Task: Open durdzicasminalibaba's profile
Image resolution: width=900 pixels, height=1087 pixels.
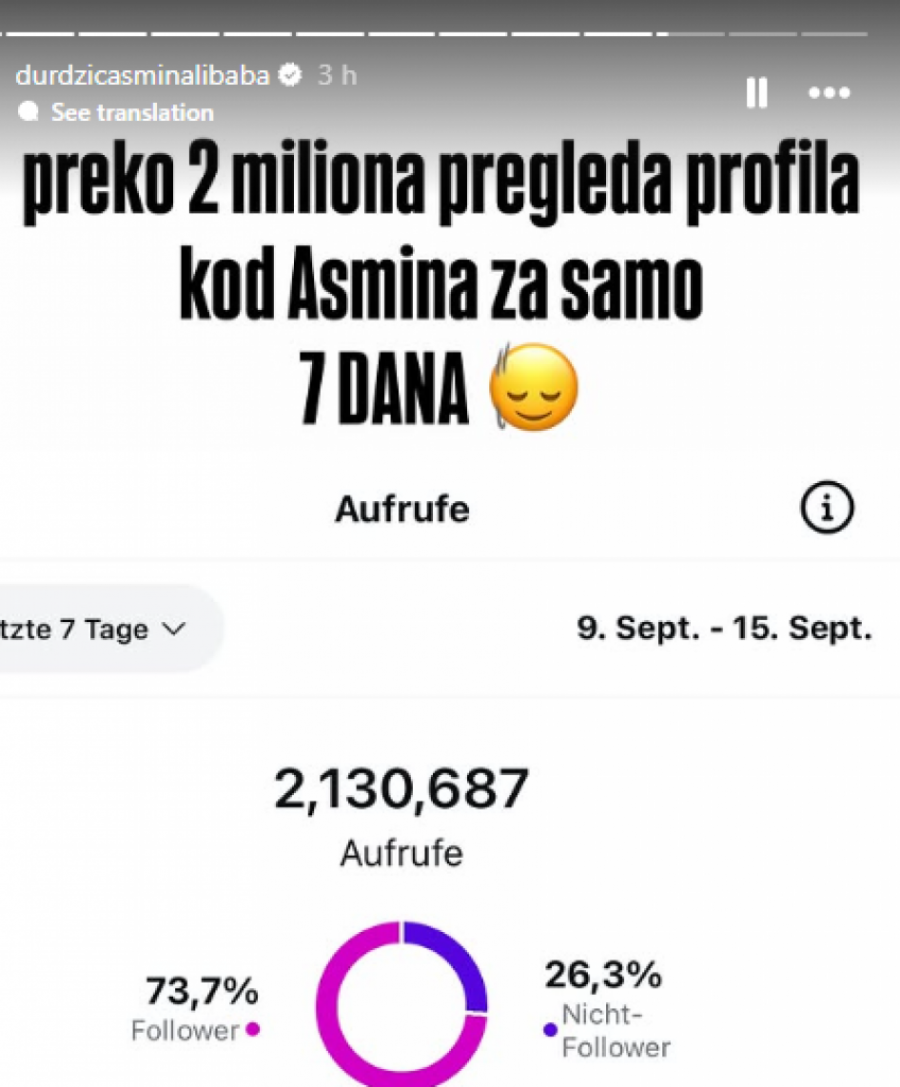Action: (x=142, y=75)
